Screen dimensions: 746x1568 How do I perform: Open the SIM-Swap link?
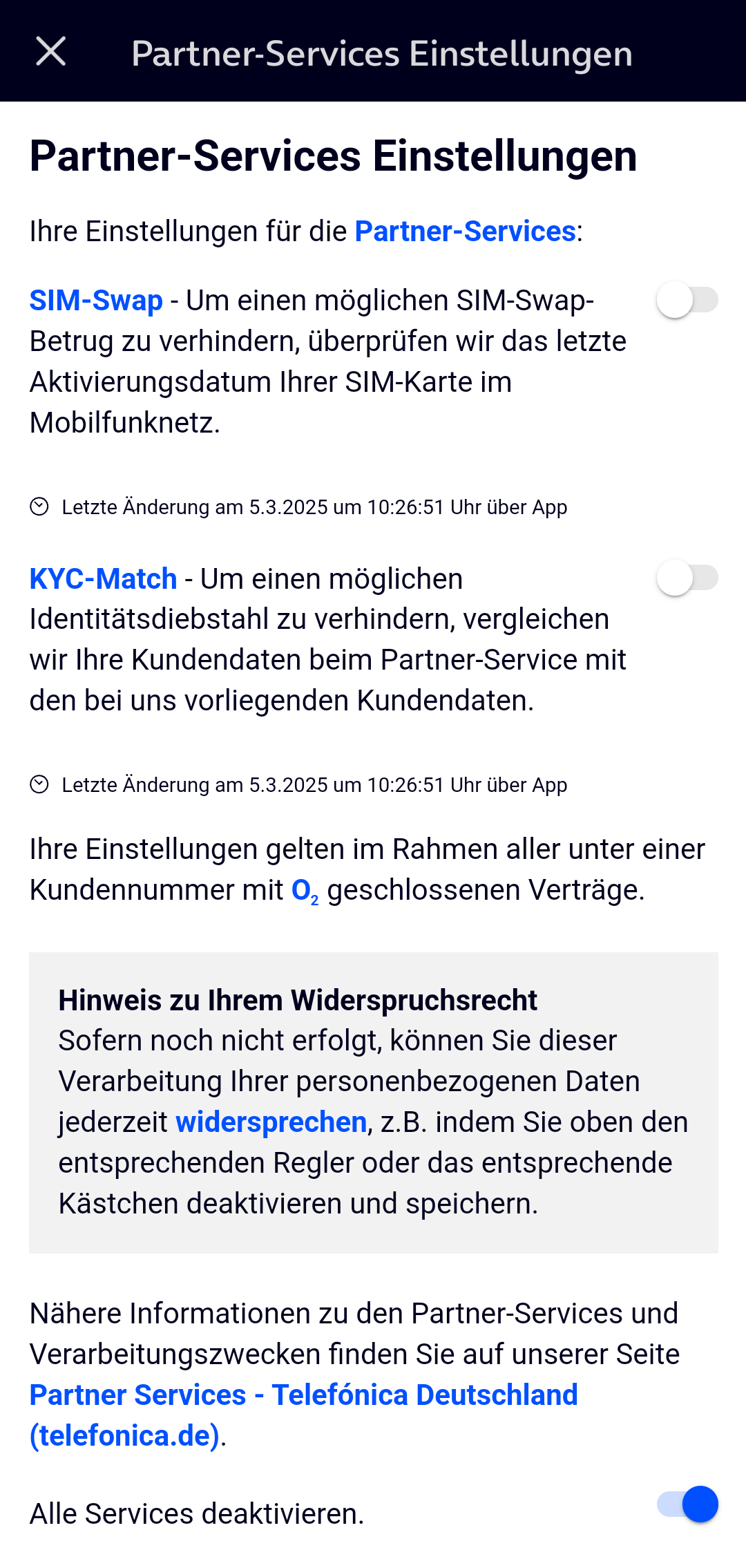coord(96,301)
